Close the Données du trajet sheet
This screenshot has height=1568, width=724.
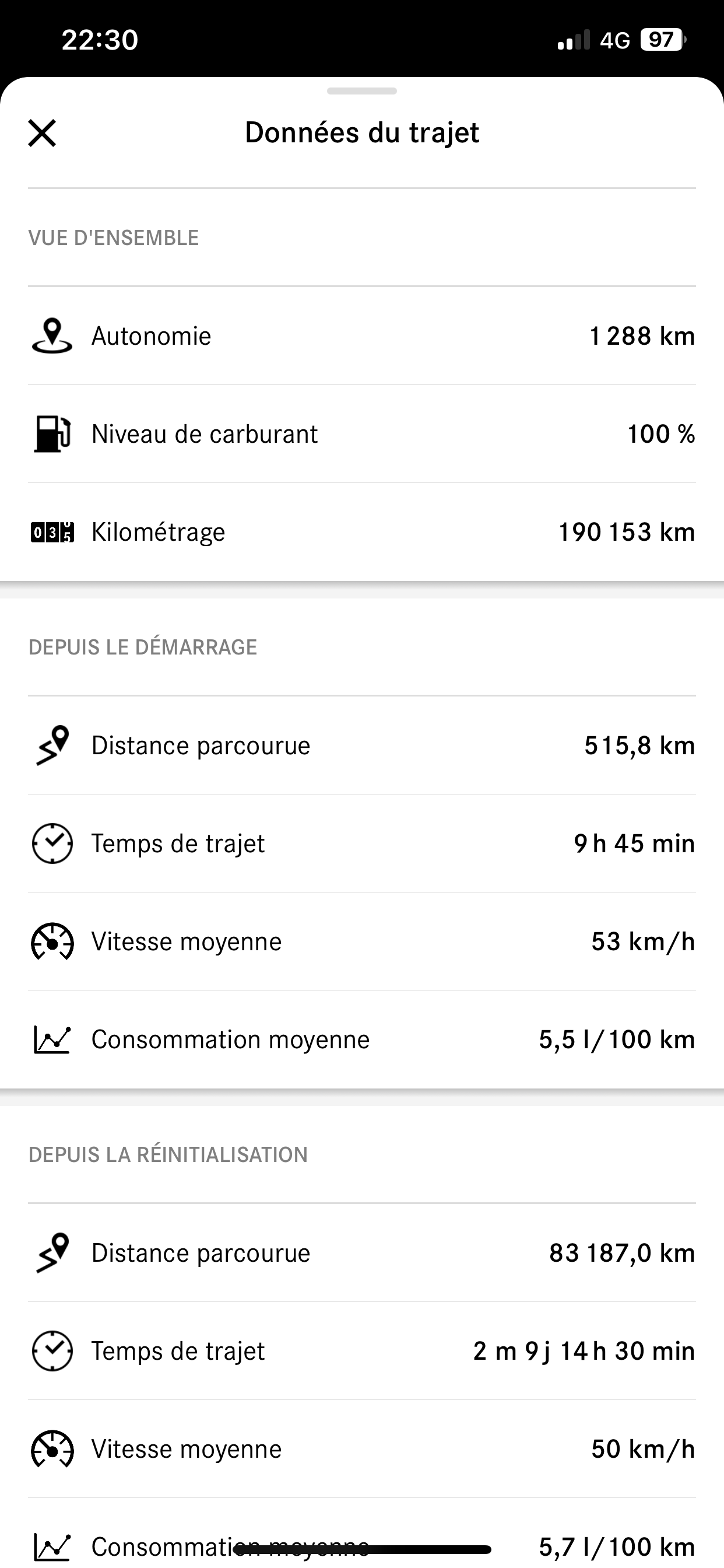[x=42, y=134]
